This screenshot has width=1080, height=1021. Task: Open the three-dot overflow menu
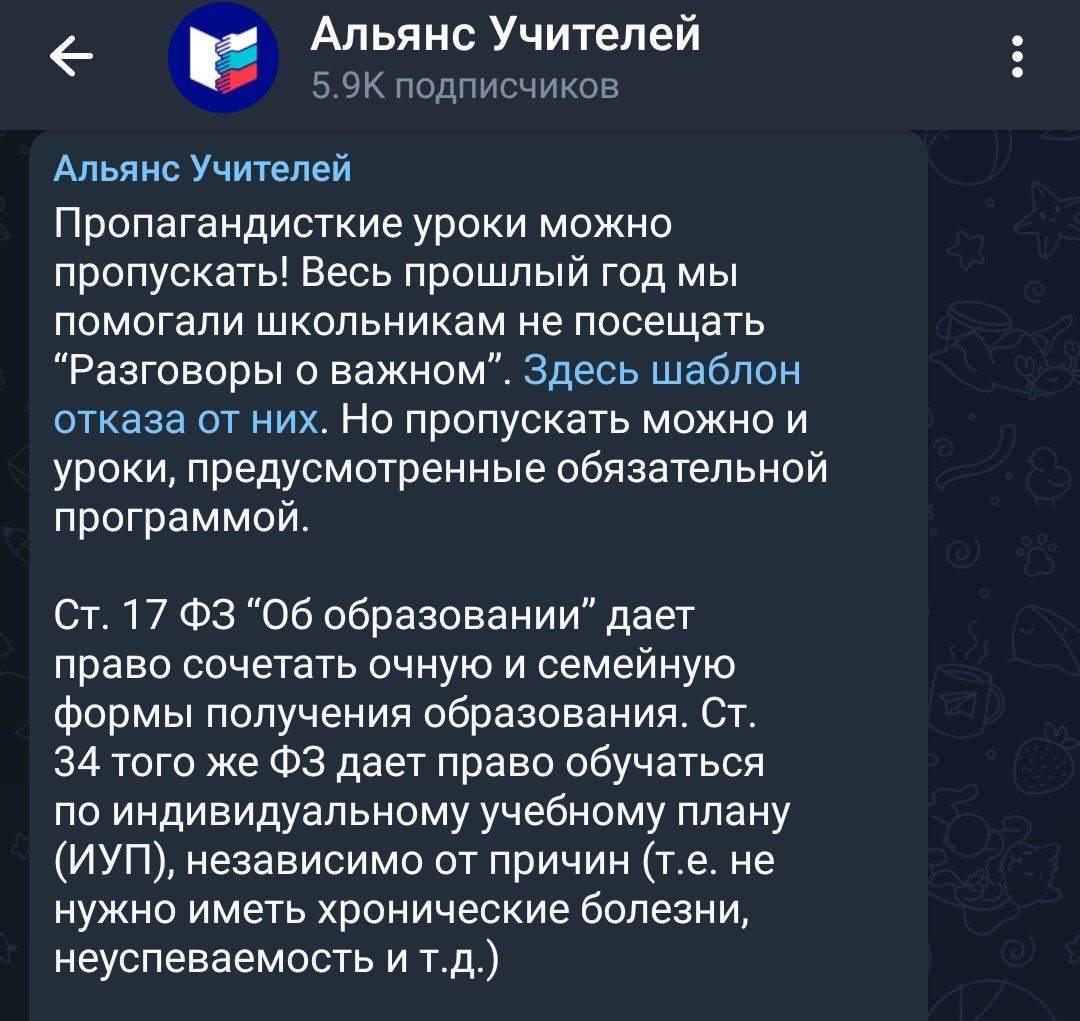point(1017,57)
